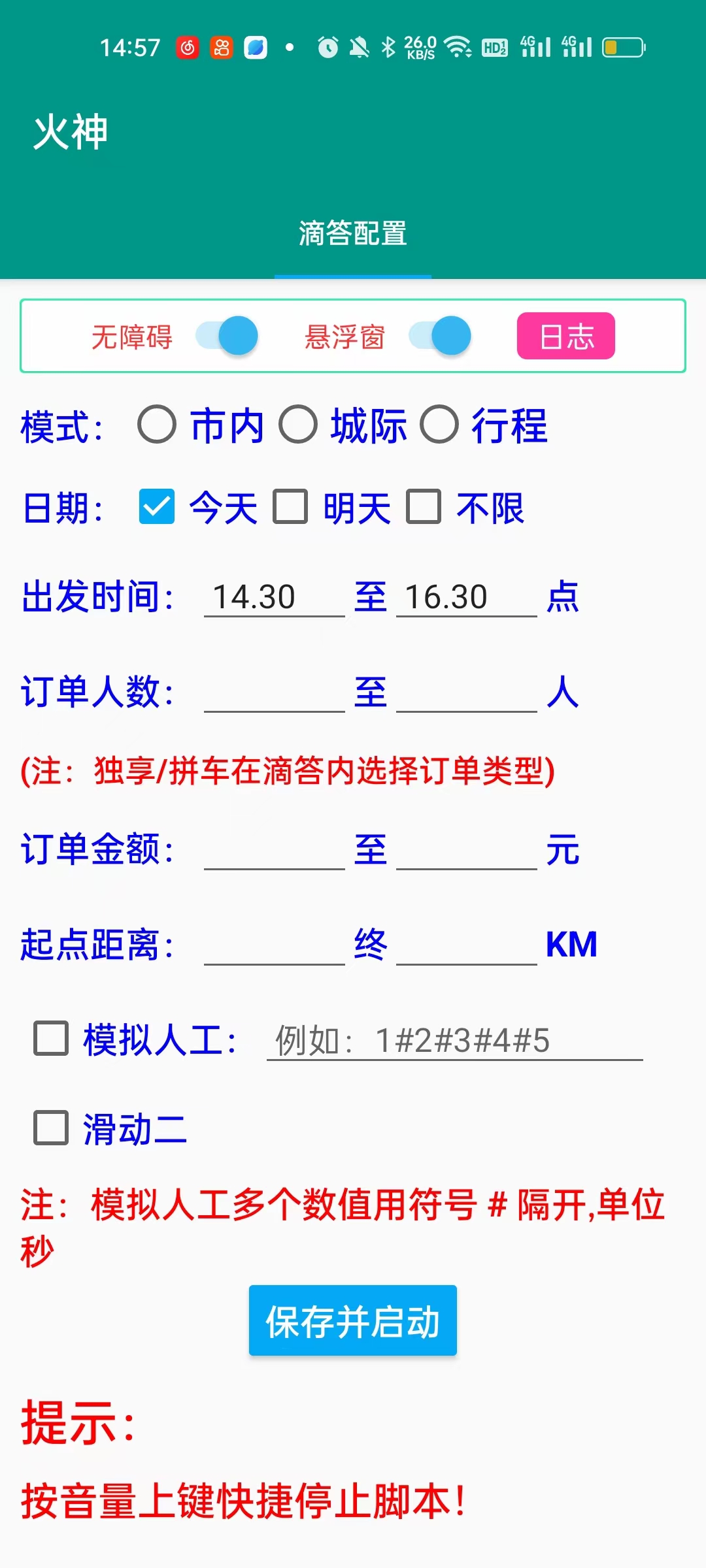Edit the departure end time 16.30
The width and height of the screenshot is (706, 1568).
[466, 597]
